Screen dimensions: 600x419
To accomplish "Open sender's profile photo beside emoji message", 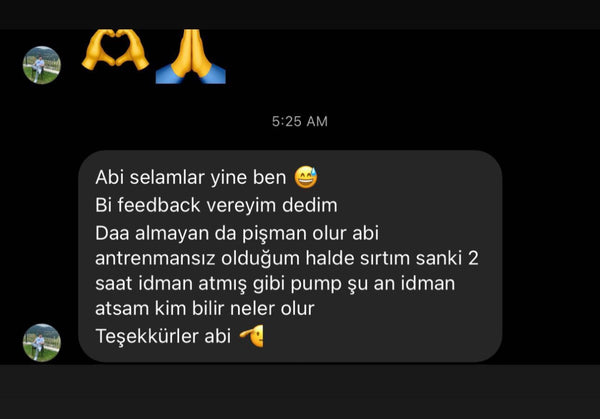I will pyautogui.click(x=42, y=65).
